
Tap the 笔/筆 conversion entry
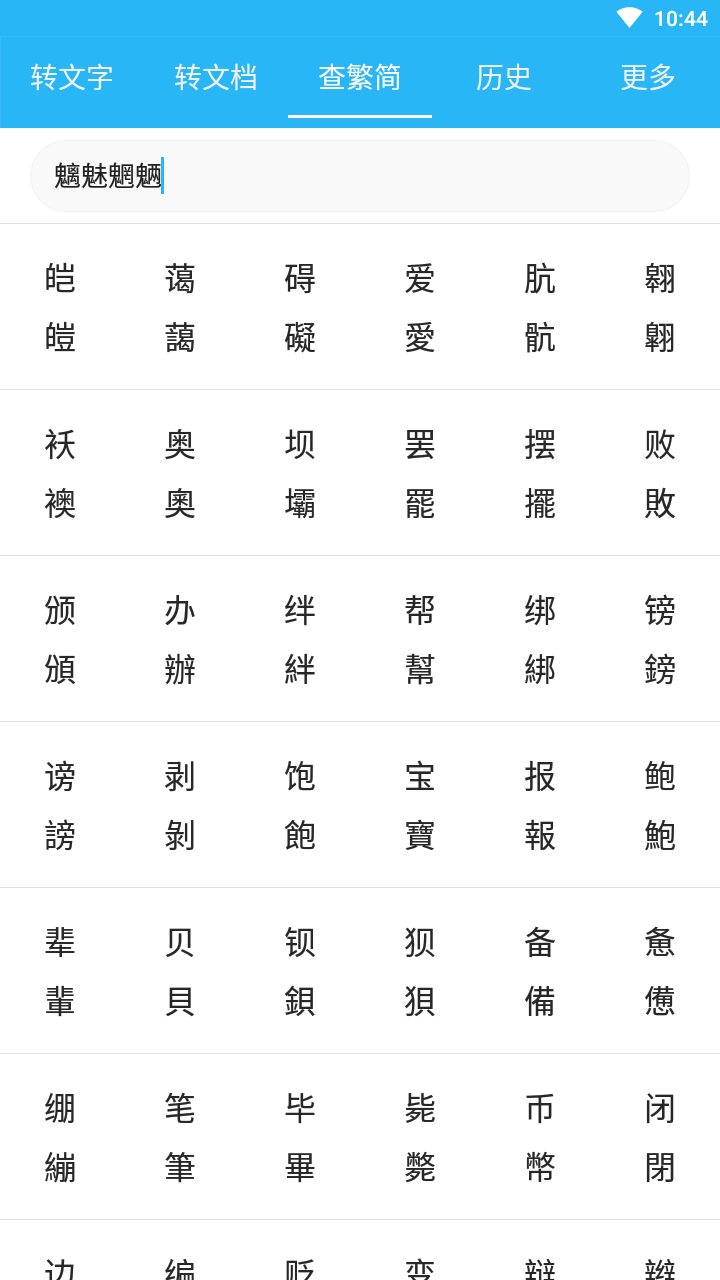180,1136
